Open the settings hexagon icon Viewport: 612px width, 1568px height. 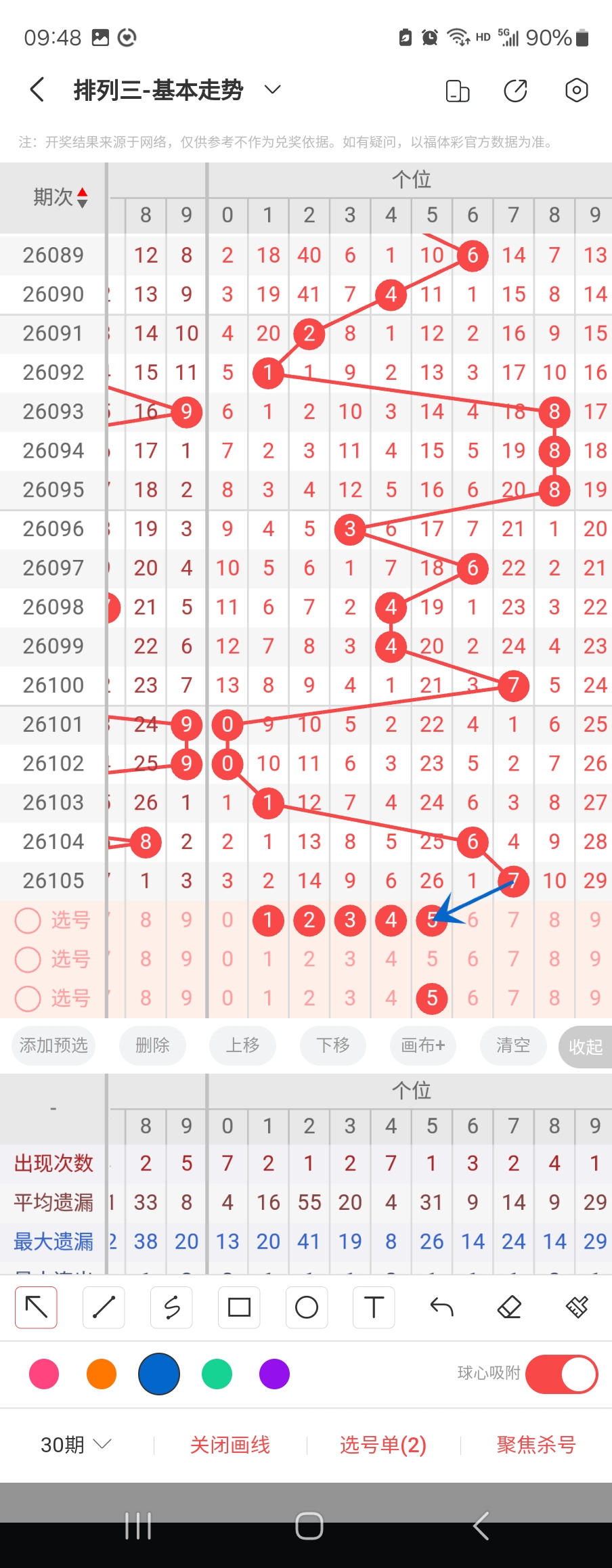pos(576,90)
